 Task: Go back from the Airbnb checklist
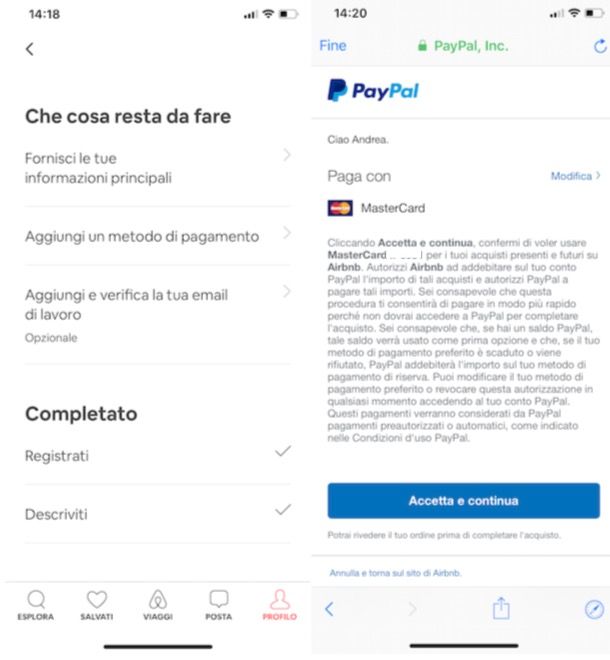(29, 49)
